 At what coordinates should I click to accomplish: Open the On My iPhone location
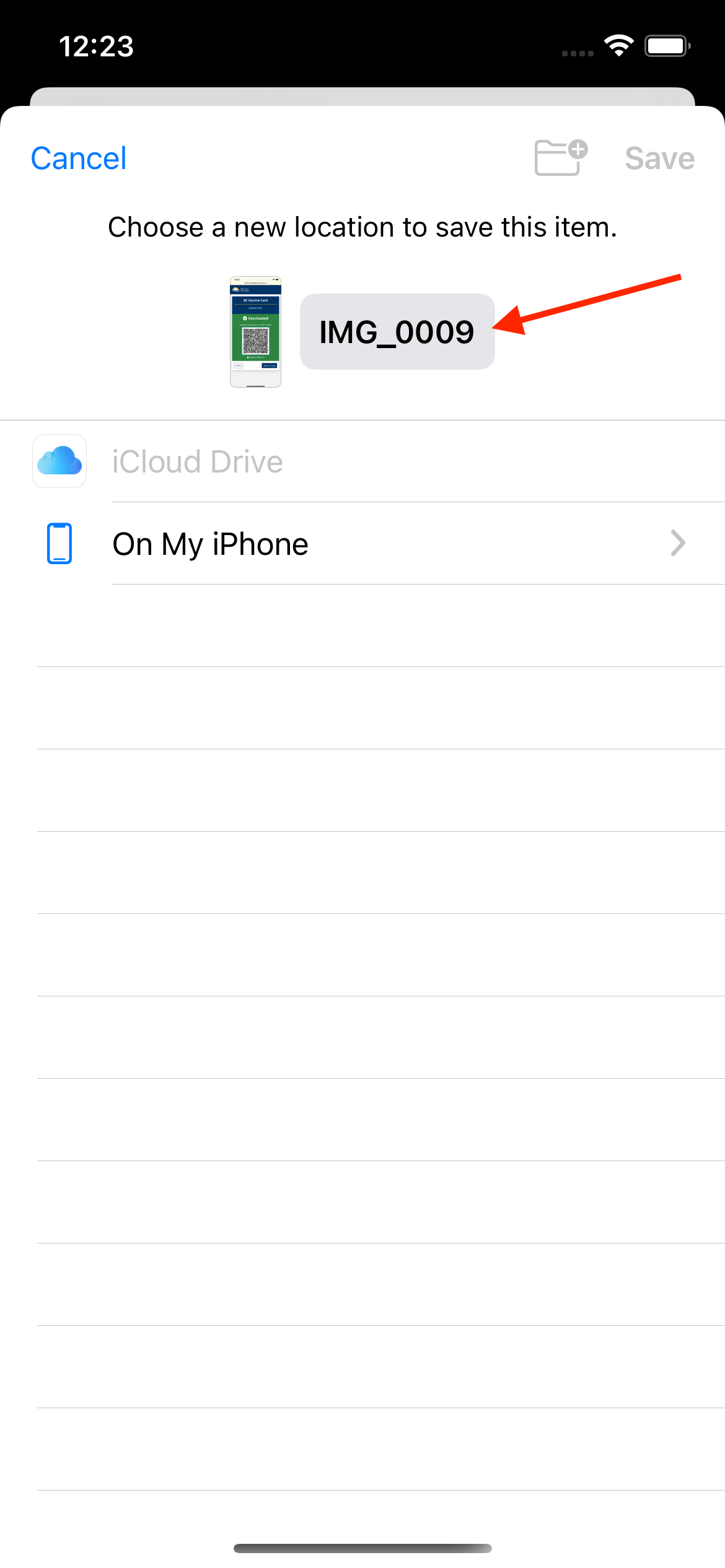click(362, 544)
